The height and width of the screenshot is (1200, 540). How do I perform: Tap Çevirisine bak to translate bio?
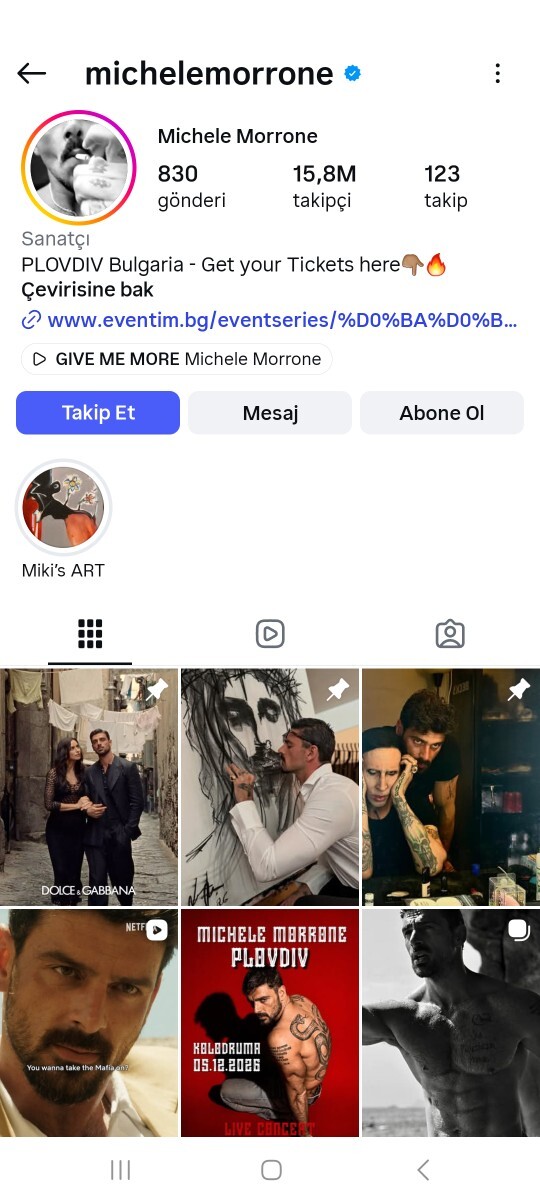87,291
